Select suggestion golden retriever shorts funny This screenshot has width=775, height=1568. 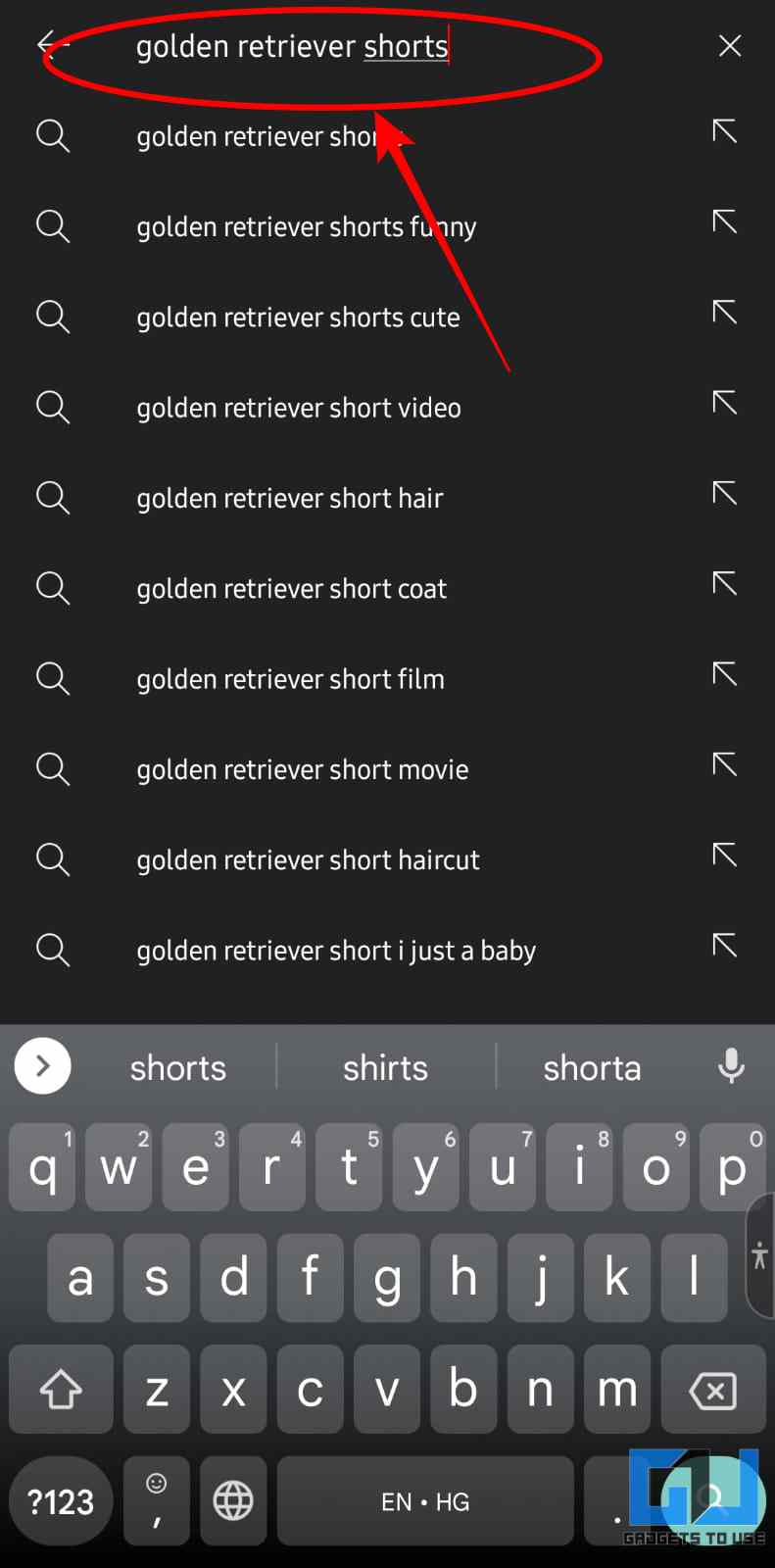pyautogui.click(x=387, y=226)
